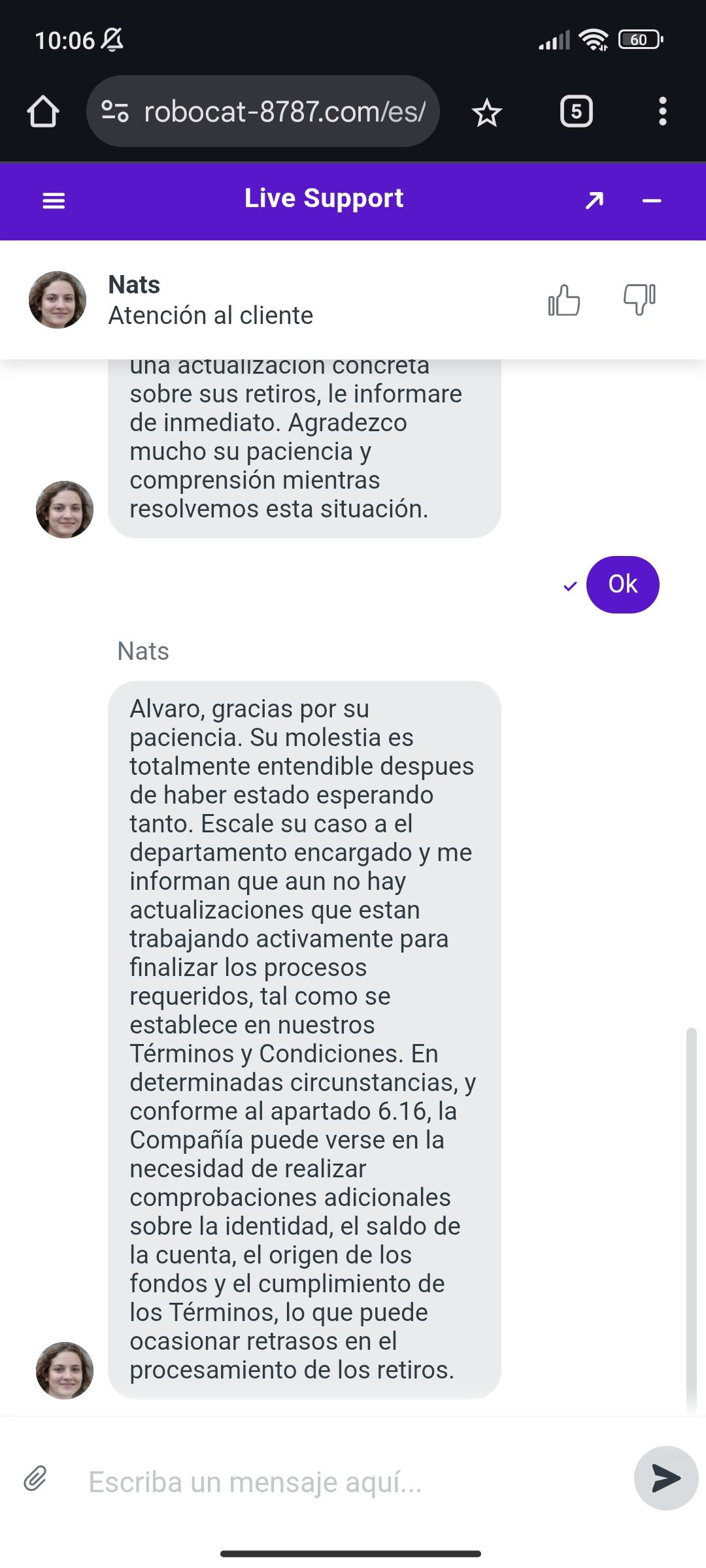
Task: Open the Live Support hamburger menu
Action: pos(54,201)
